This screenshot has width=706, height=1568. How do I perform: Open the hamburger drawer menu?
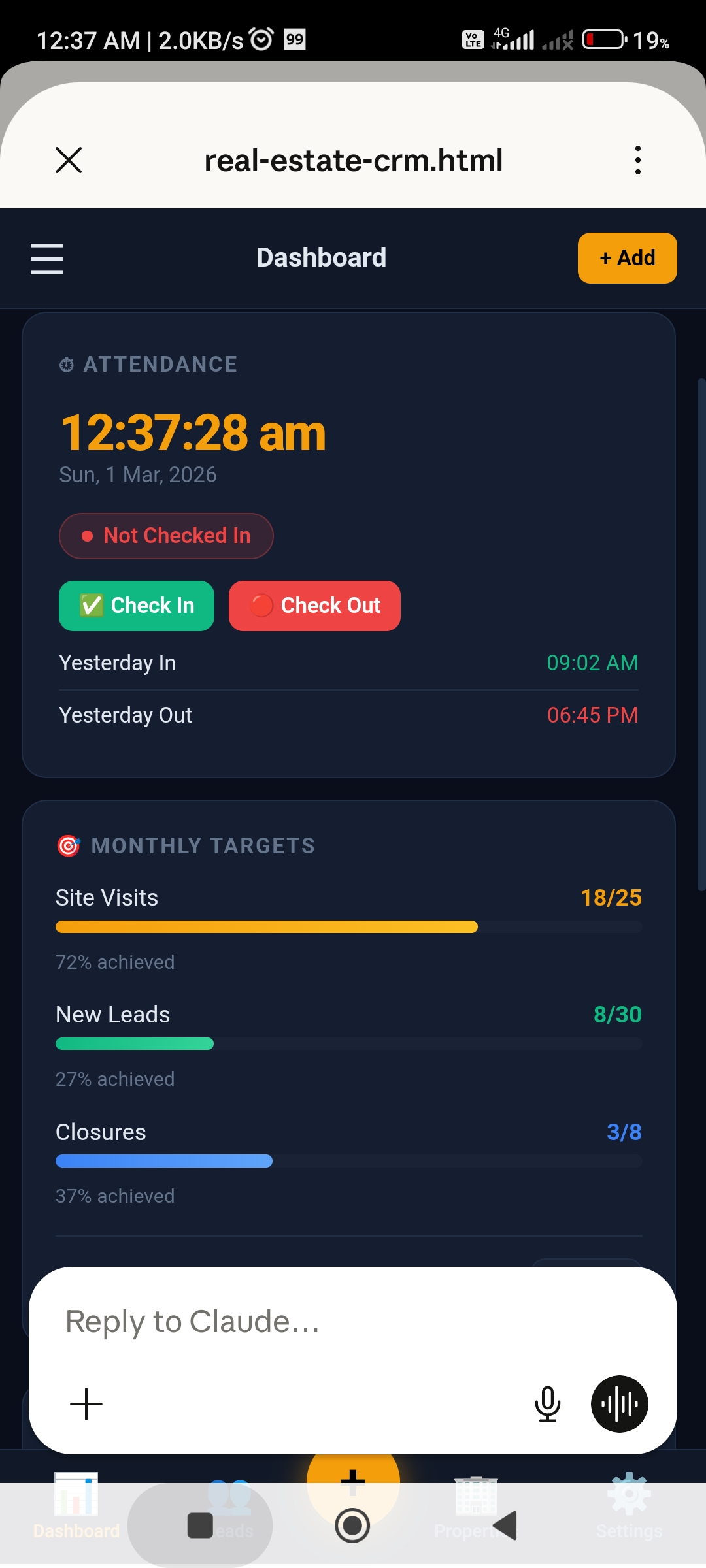pos(46,259)
